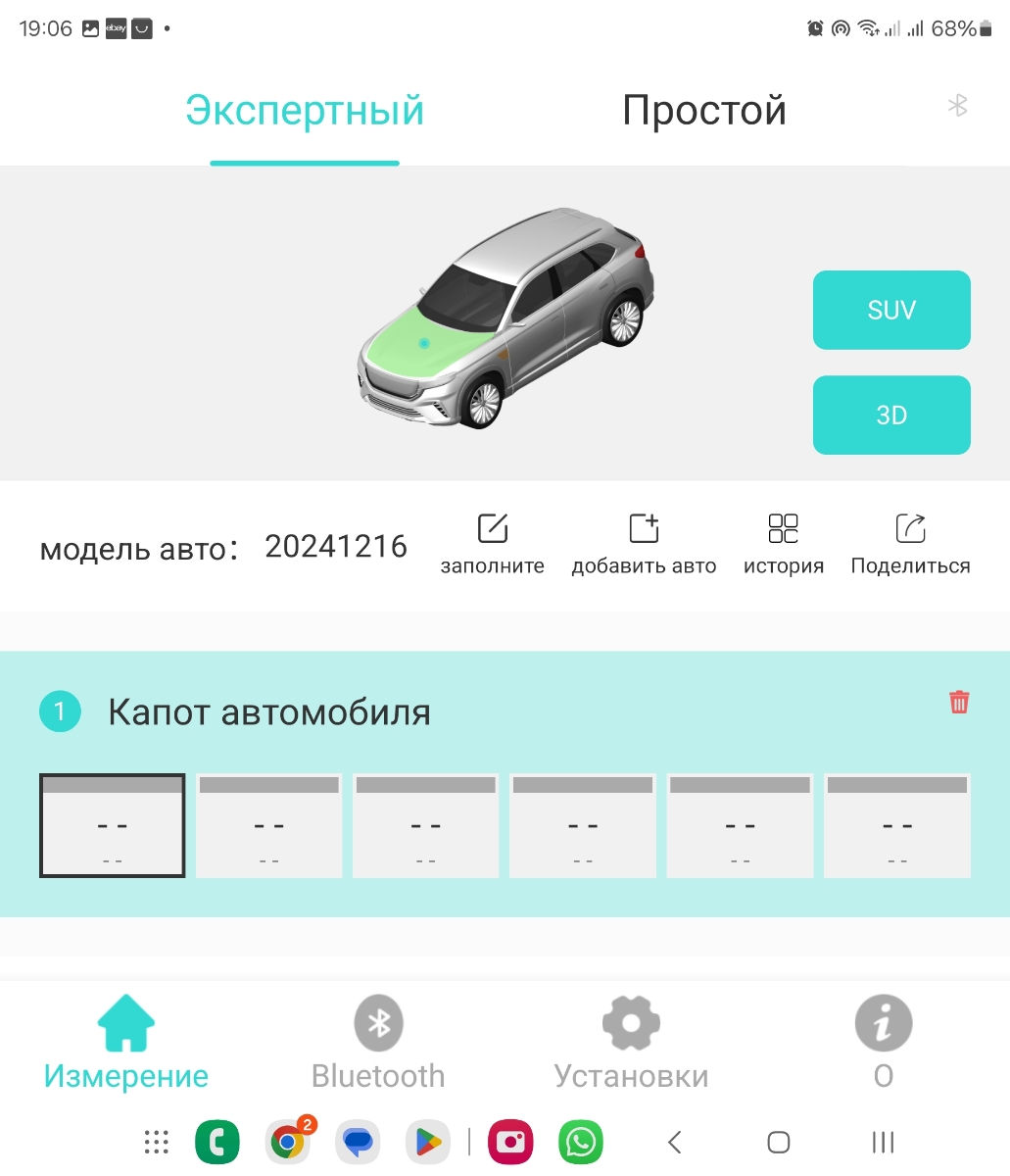The height and width of the screenshot is (1176, 1010).
Task: Open the Bluetooth tab in bottom navigation
Action: (378, 1043)
